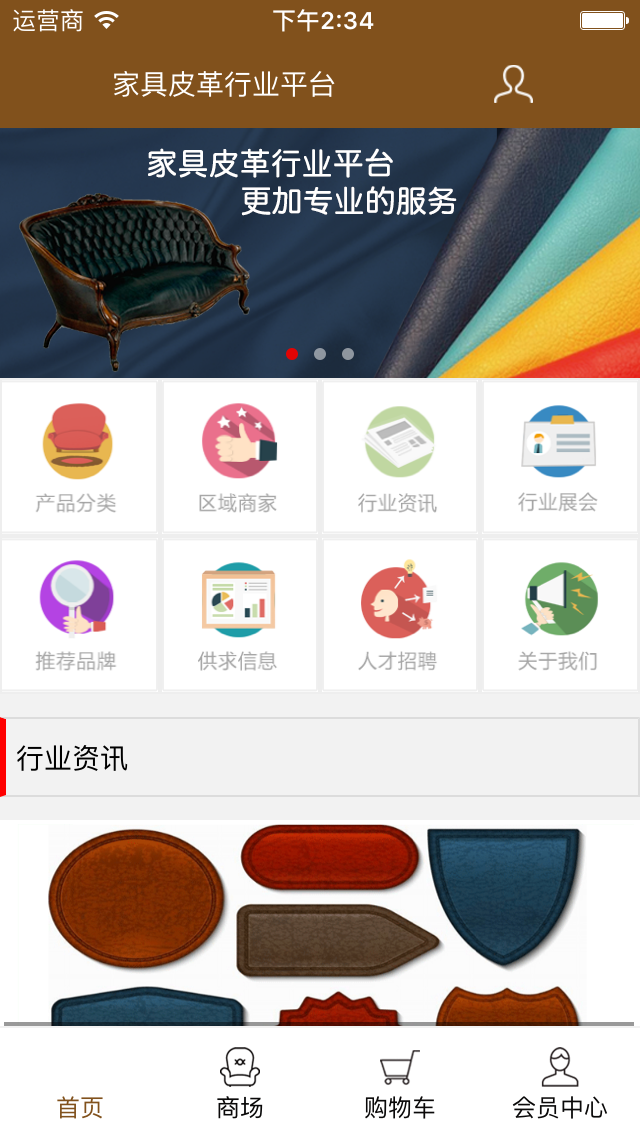This screenshot has width=640, height=1136.
Task: Open 产品分类 category
Action: (x=78, y=457)
